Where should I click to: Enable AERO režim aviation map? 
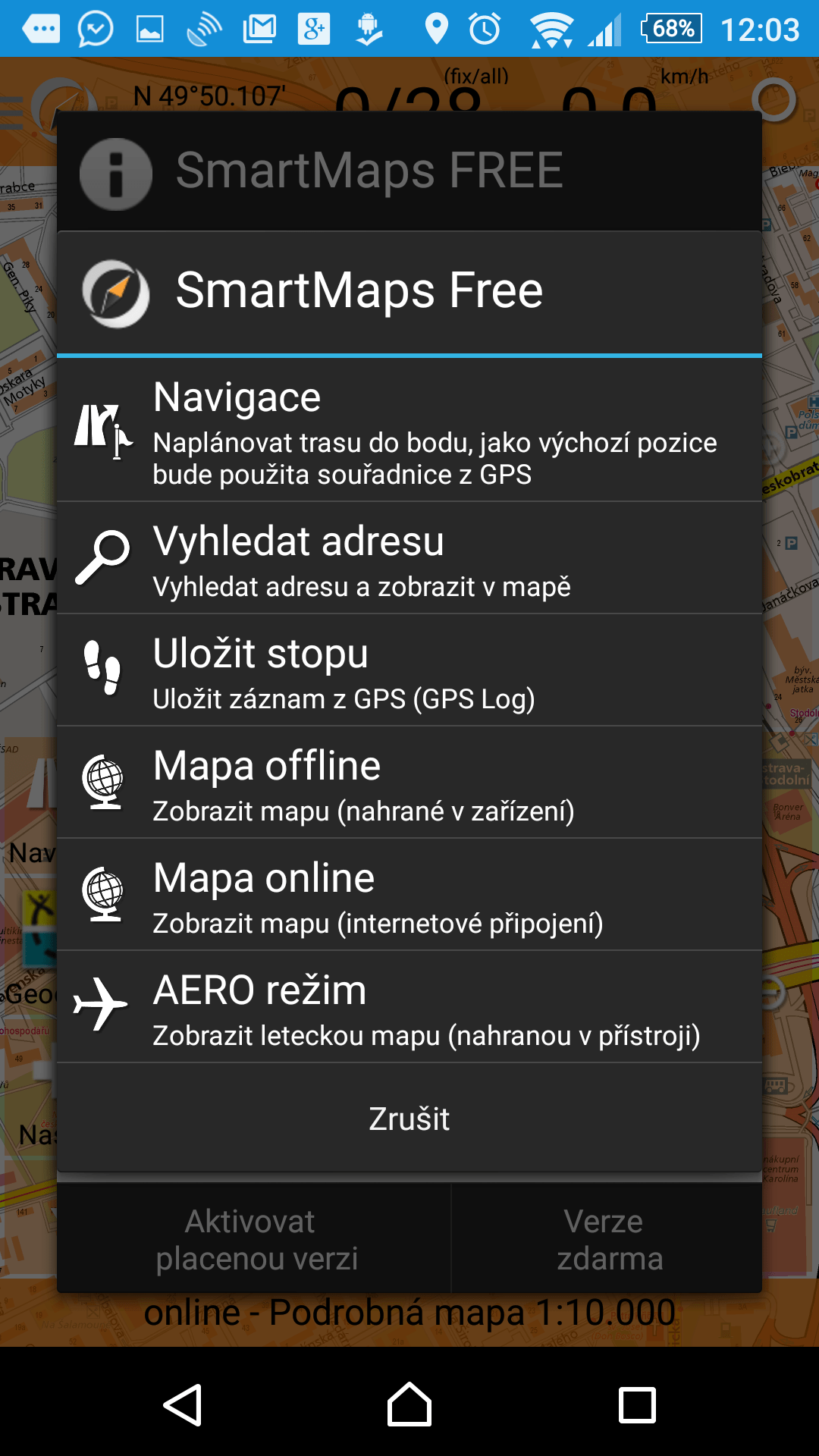(409, 1006)
